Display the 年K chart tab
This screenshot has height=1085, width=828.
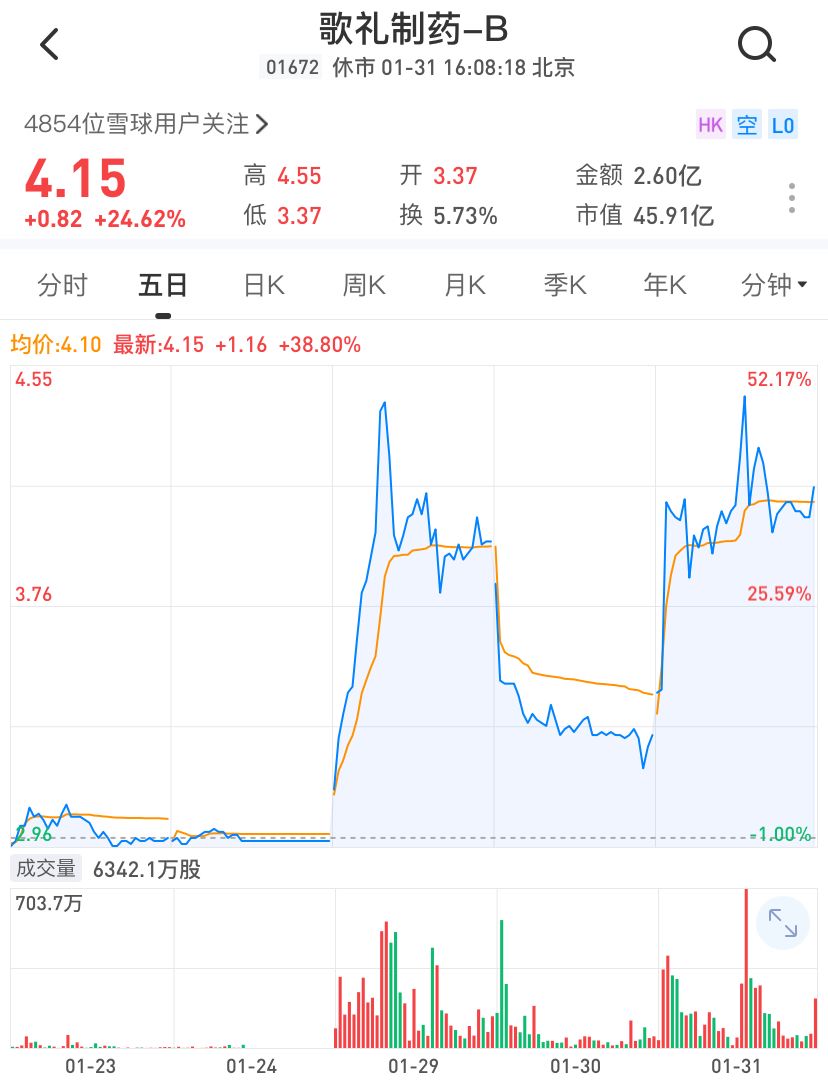coord(665,286)
